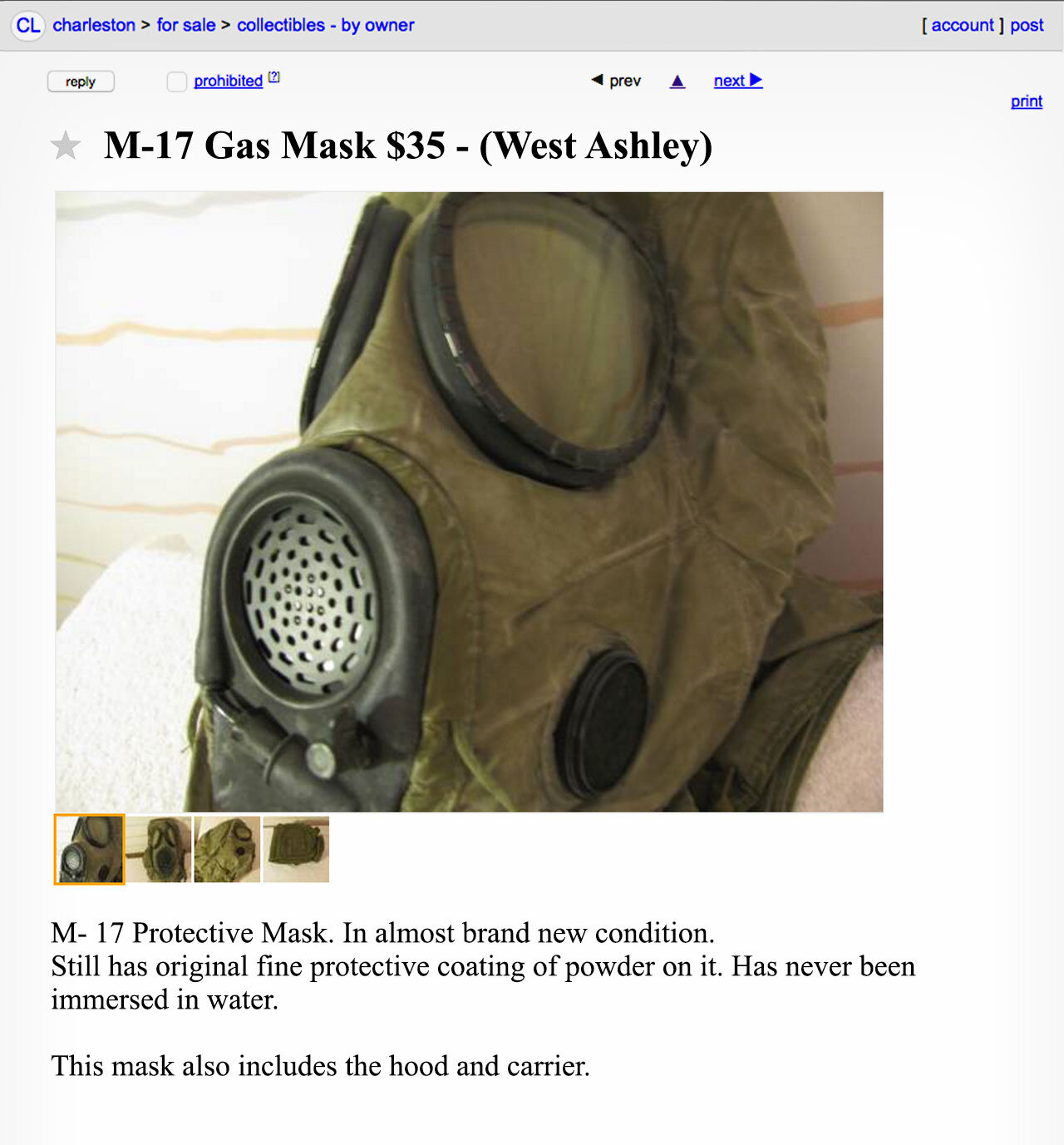Viewport: 1064px width, 1145px height.
Task: Favorite this listing with the star
Action: click(x=66, y=146)
